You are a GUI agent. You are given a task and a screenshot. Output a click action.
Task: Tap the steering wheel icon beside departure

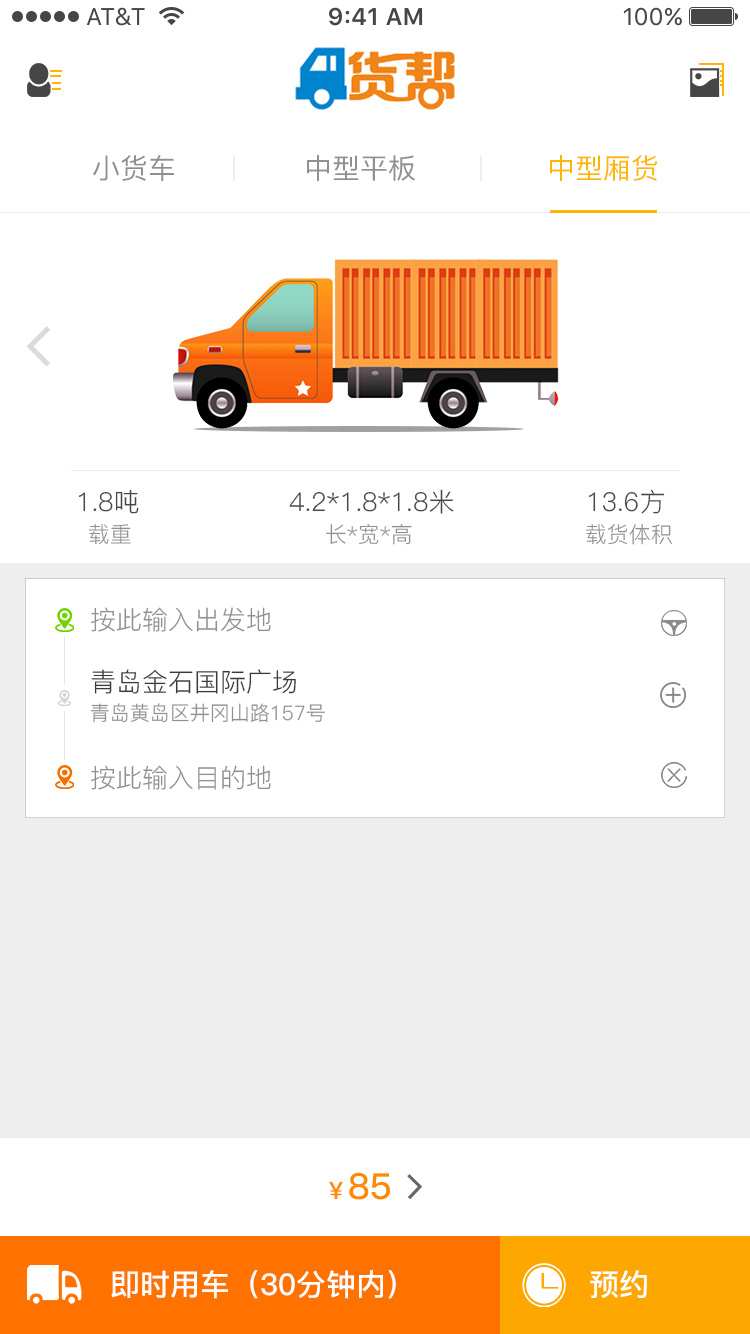[674, 624]
